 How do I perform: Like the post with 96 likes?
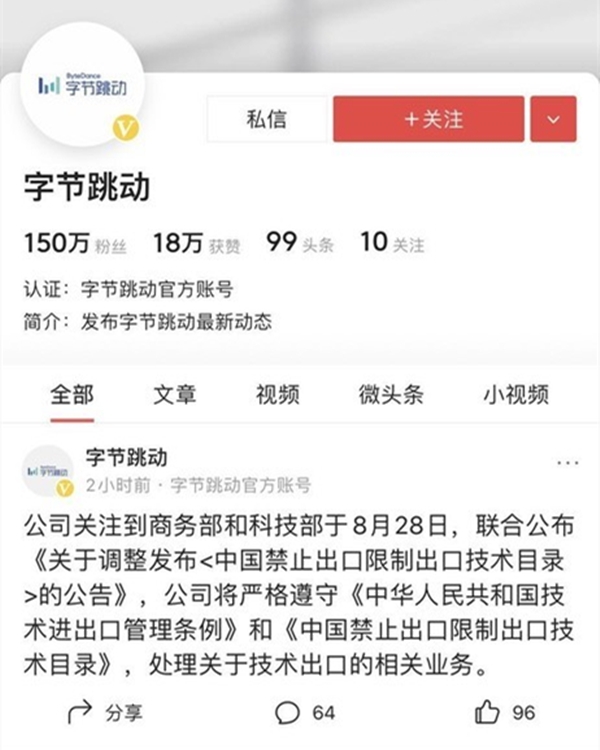505,713
